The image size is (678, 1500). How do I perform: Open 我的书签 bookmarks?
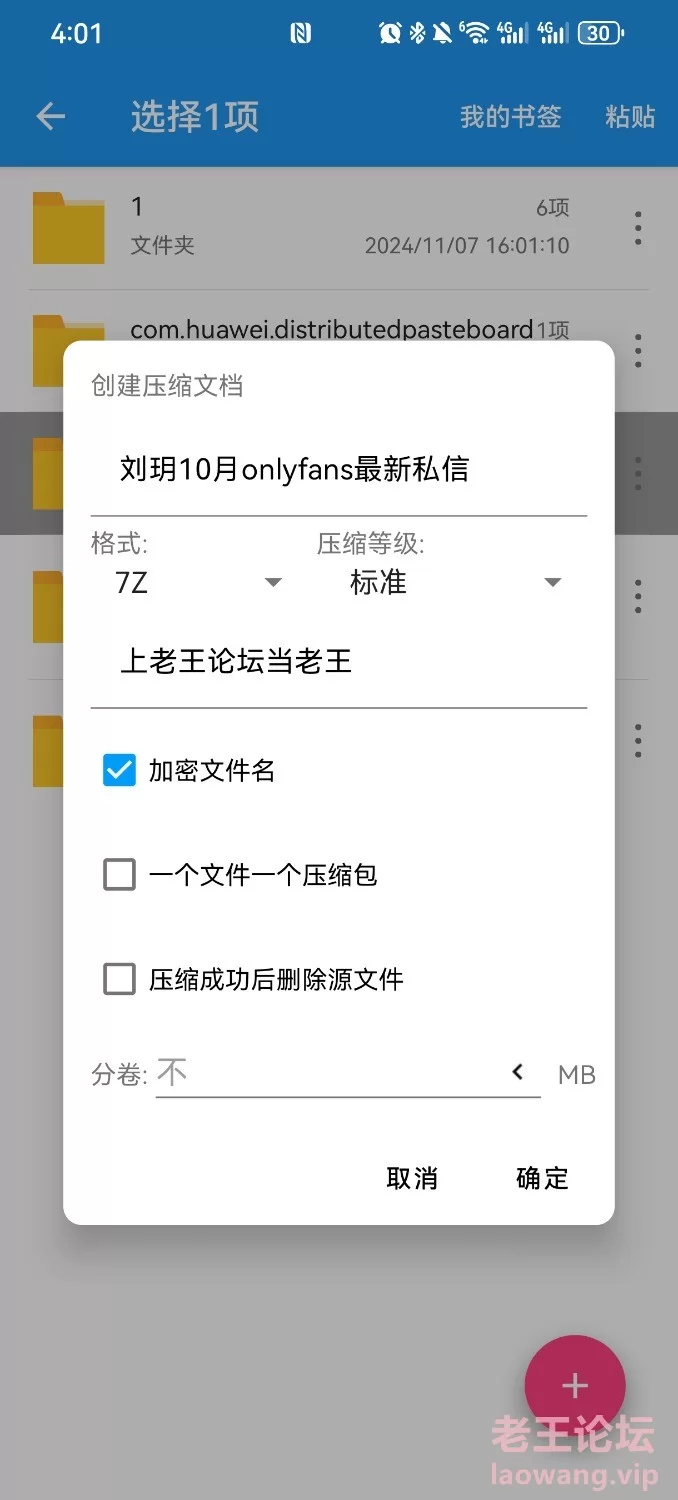click(x=510, y=117)
